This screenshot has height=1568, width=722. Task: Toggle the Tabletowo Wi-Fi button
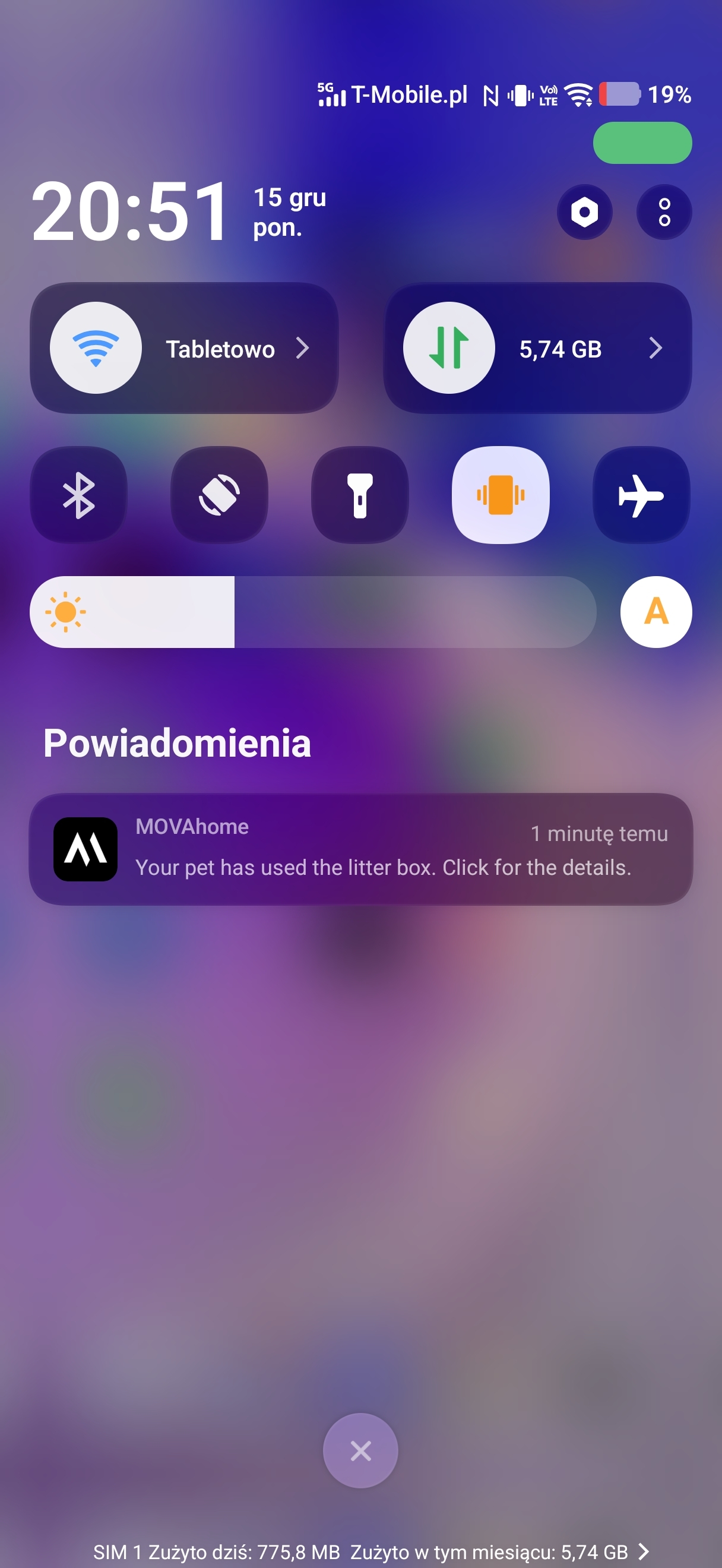96,348
